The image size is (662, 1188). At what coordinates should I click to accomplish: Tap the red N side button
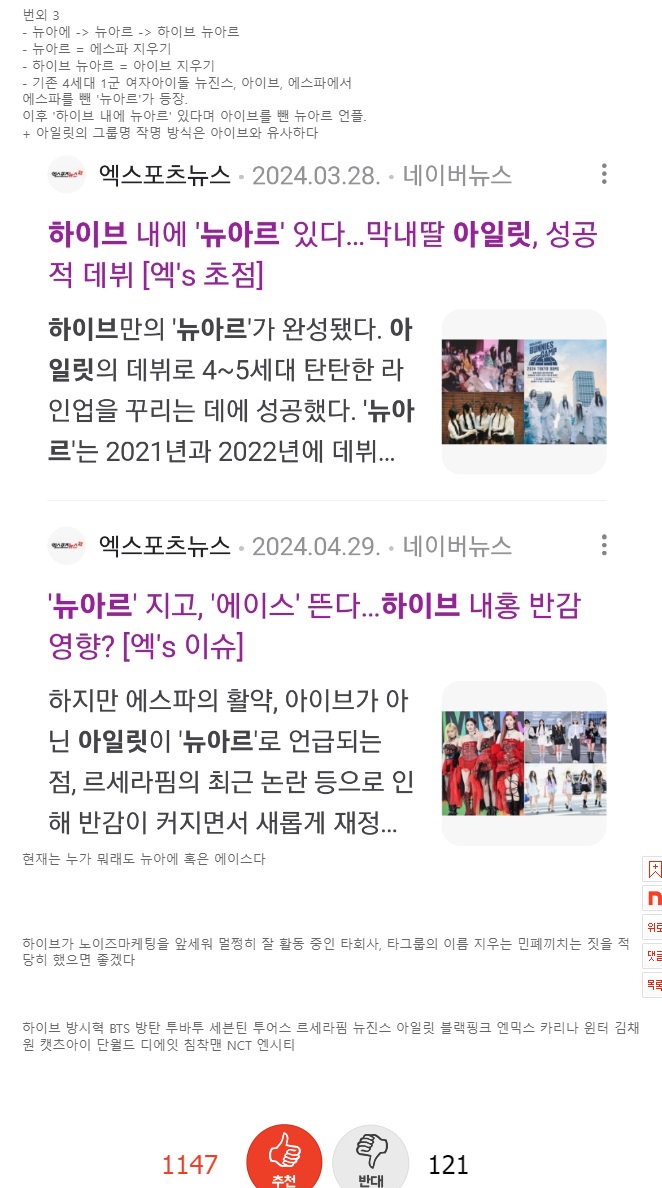pos(654,897)
